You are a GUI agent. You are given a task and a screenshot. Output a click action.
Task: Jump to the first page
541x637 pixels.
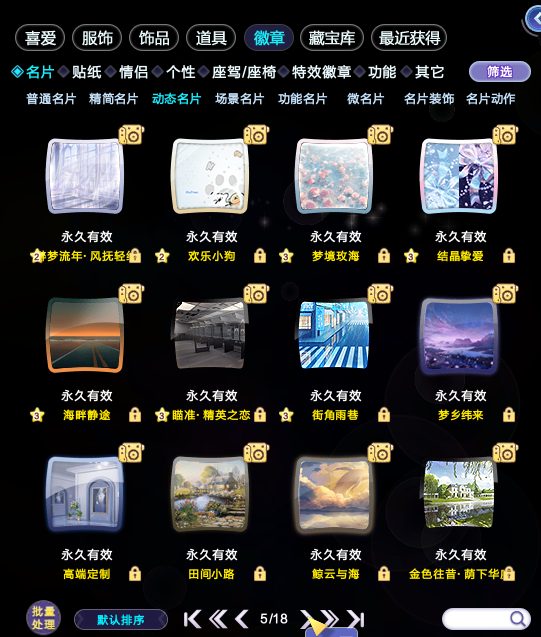192,619
